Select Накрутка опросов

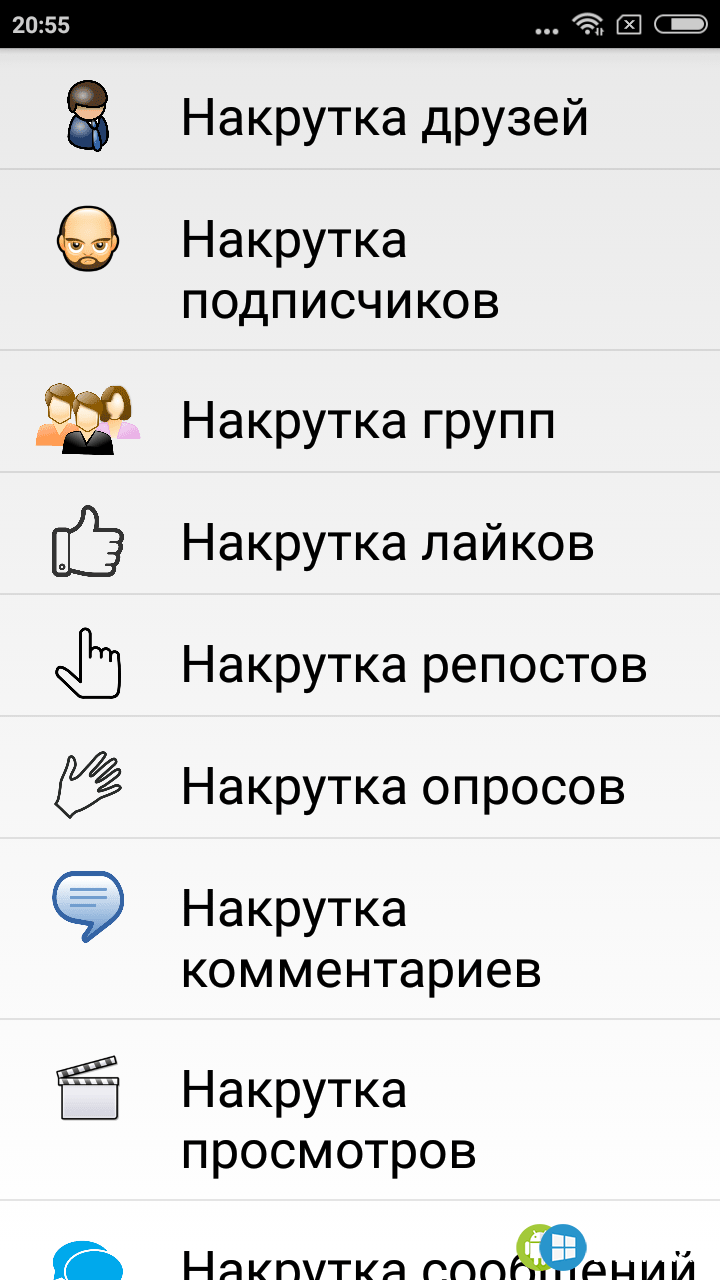(402, 787)
